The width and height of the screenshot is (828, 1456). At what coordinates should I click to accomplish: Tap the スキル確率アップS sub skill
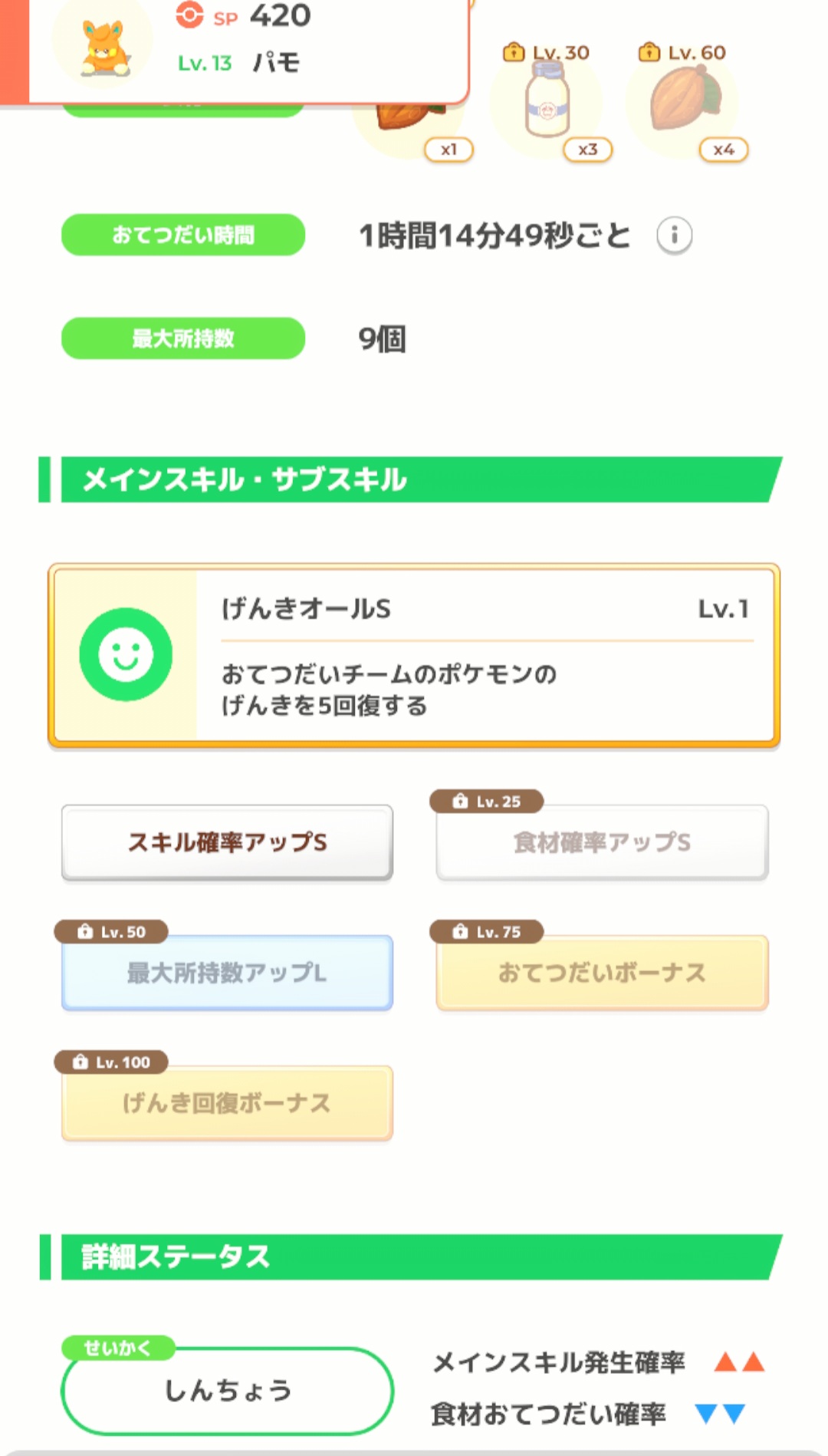pos(227,842)
